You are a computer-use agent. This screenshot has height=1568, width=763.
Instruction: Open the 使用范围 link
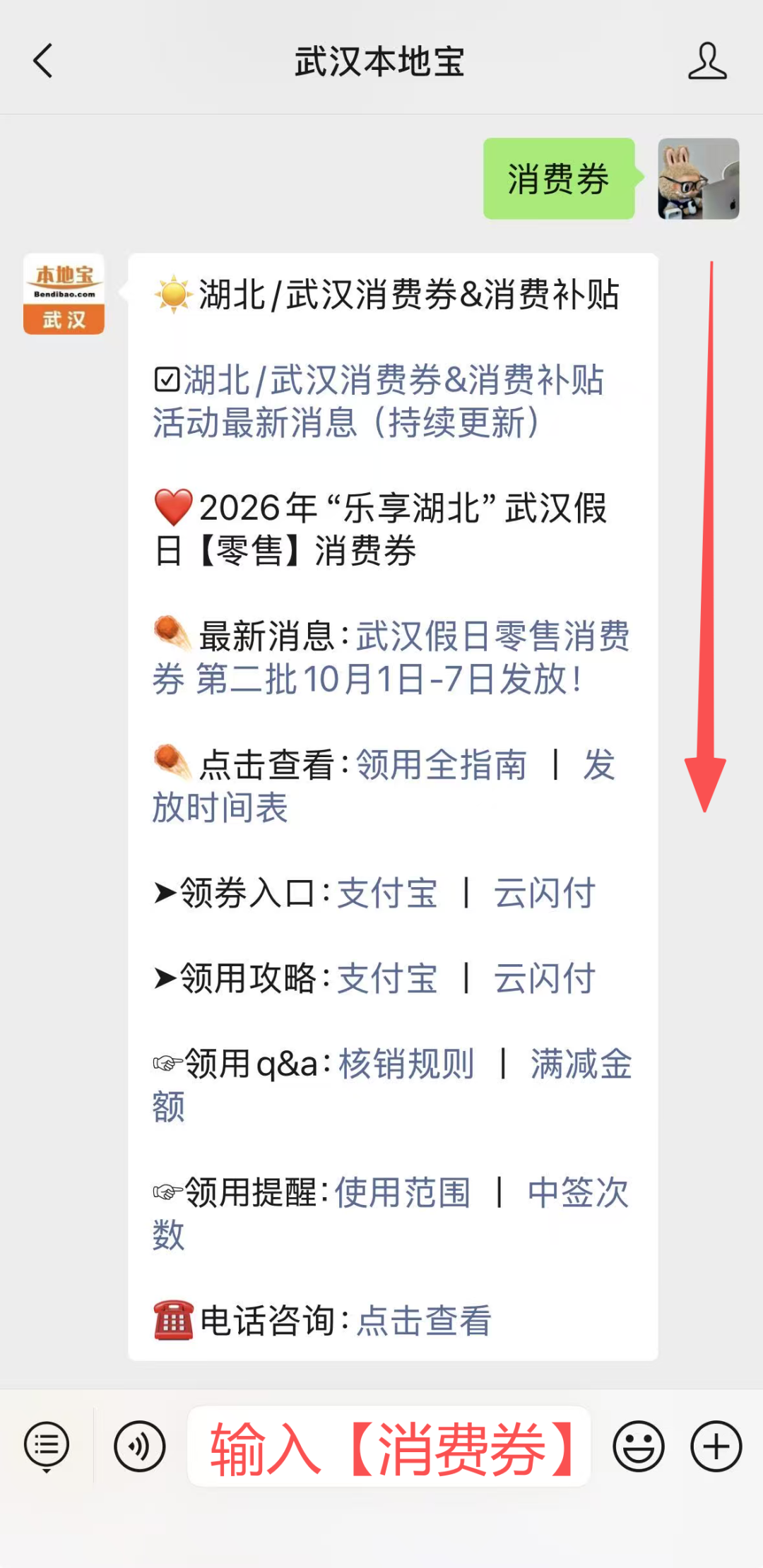coord(403,1193)
